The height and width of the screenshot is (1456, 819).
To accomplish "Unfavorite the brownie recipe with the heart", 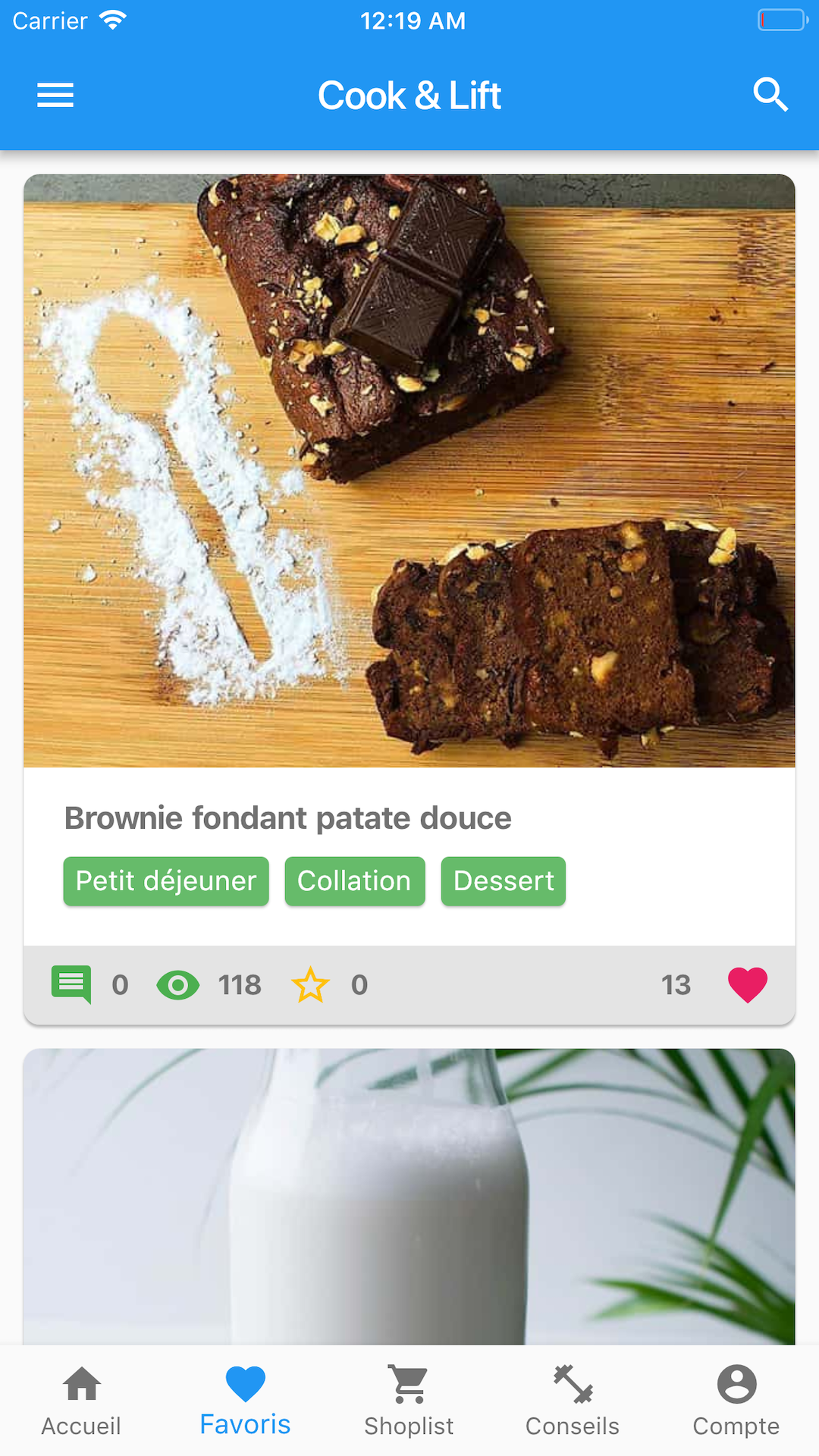I will (x=748, y=985).
